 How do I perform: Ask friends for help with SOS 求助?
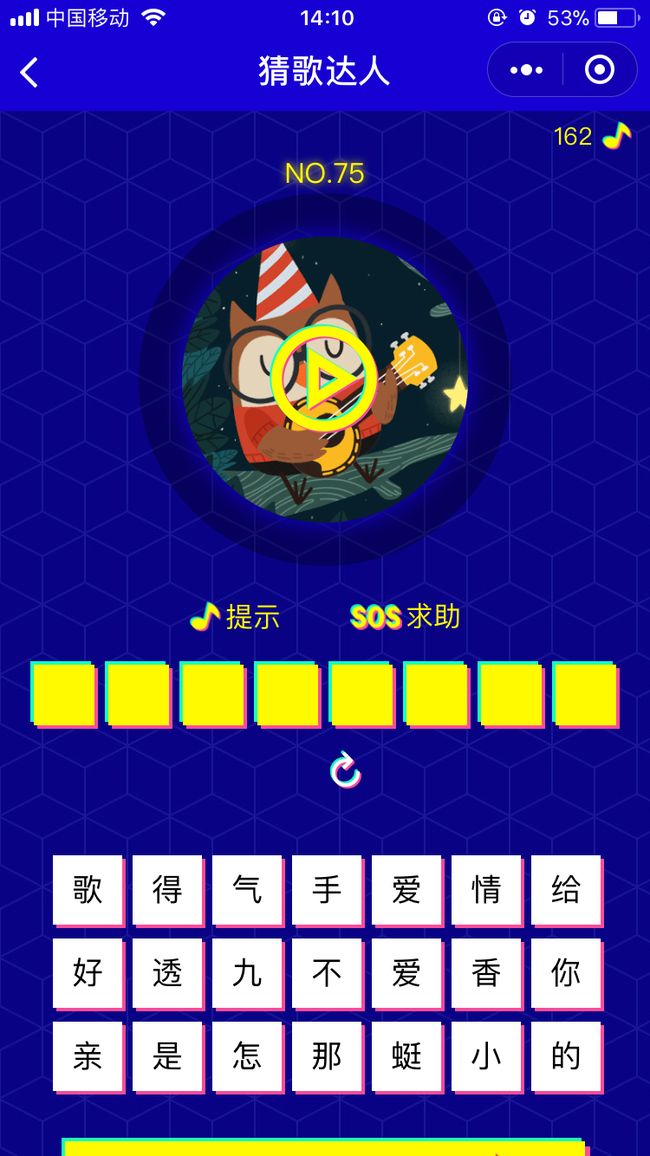coord(405,616)
